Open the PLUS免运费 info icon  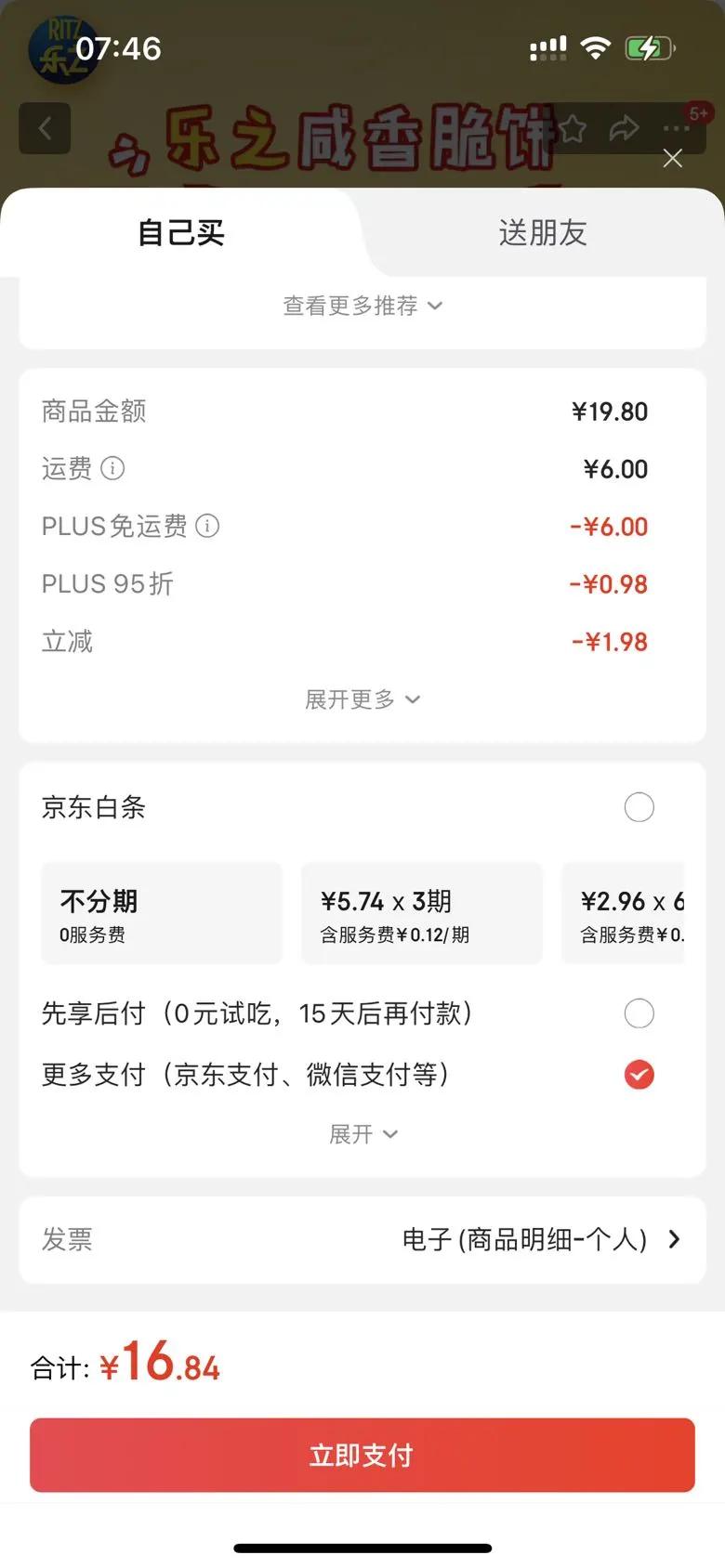(x=207, y=526)
